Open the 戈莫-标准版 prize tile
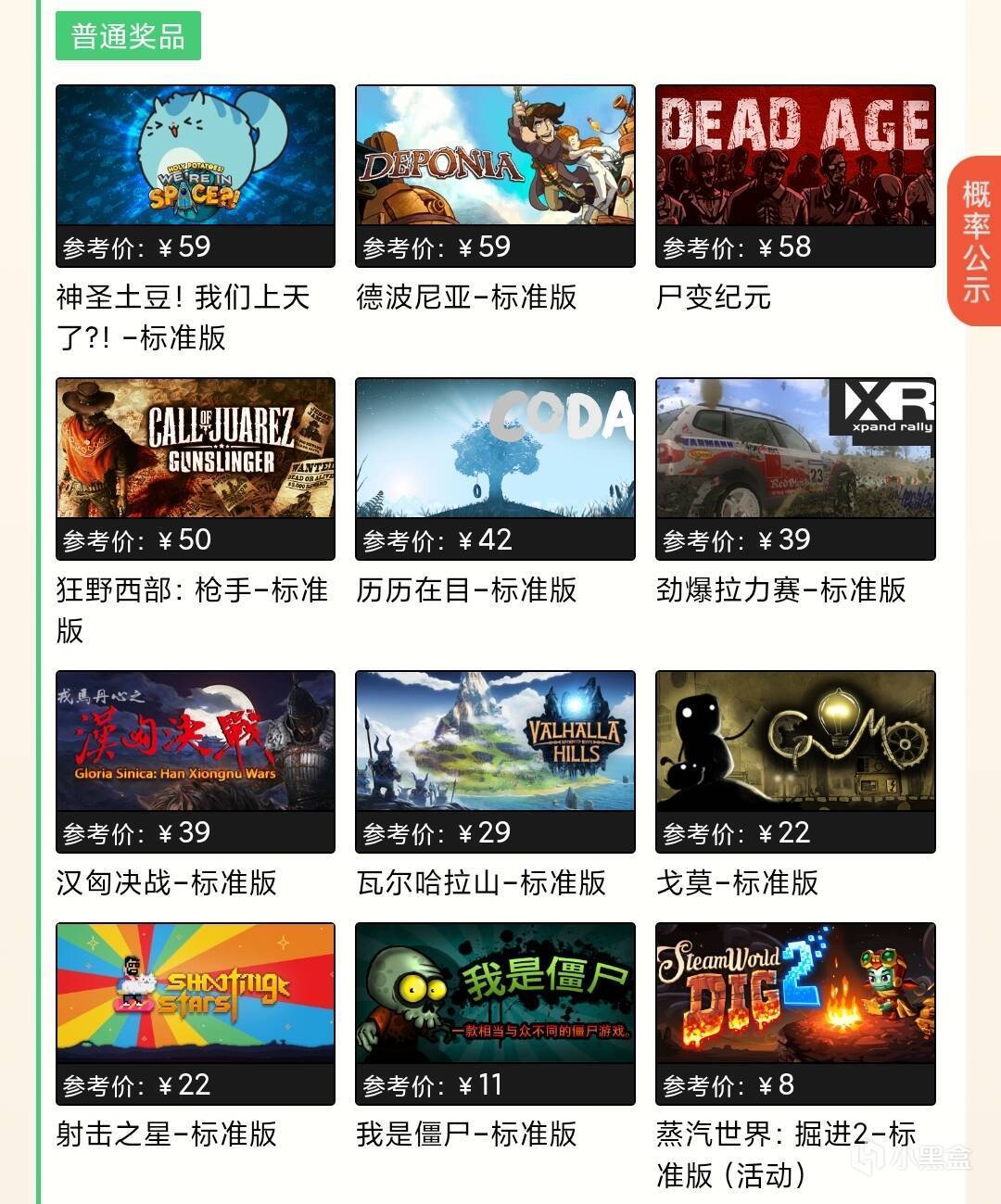Image resolution: width=1001 pixels, height=1204 pixels. pos(794,761)
